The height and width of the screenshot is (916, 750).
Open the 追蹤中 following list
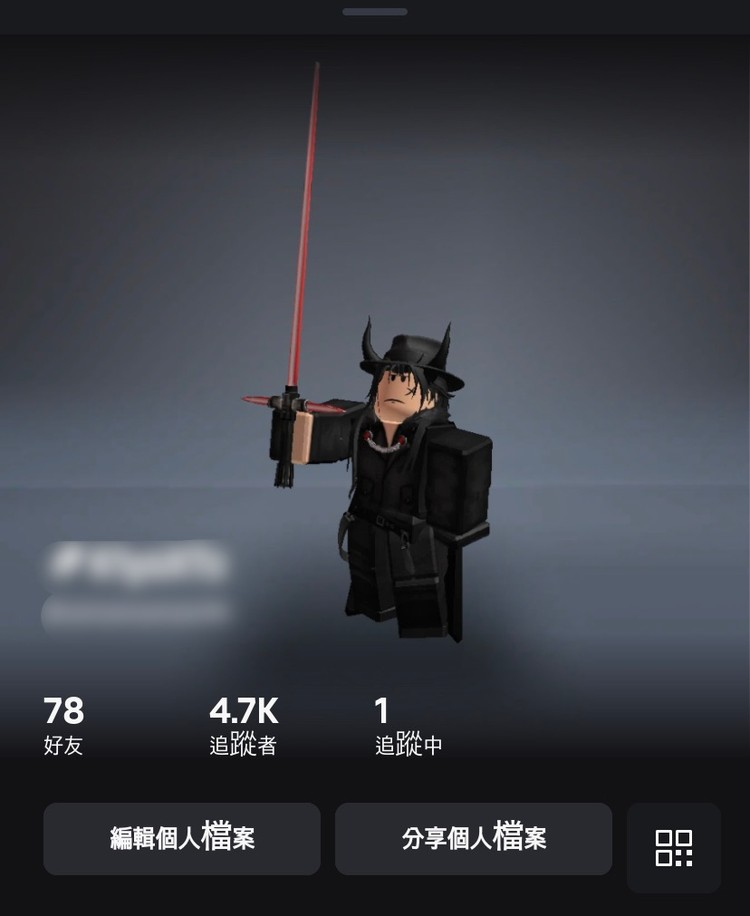coord(408,726)
